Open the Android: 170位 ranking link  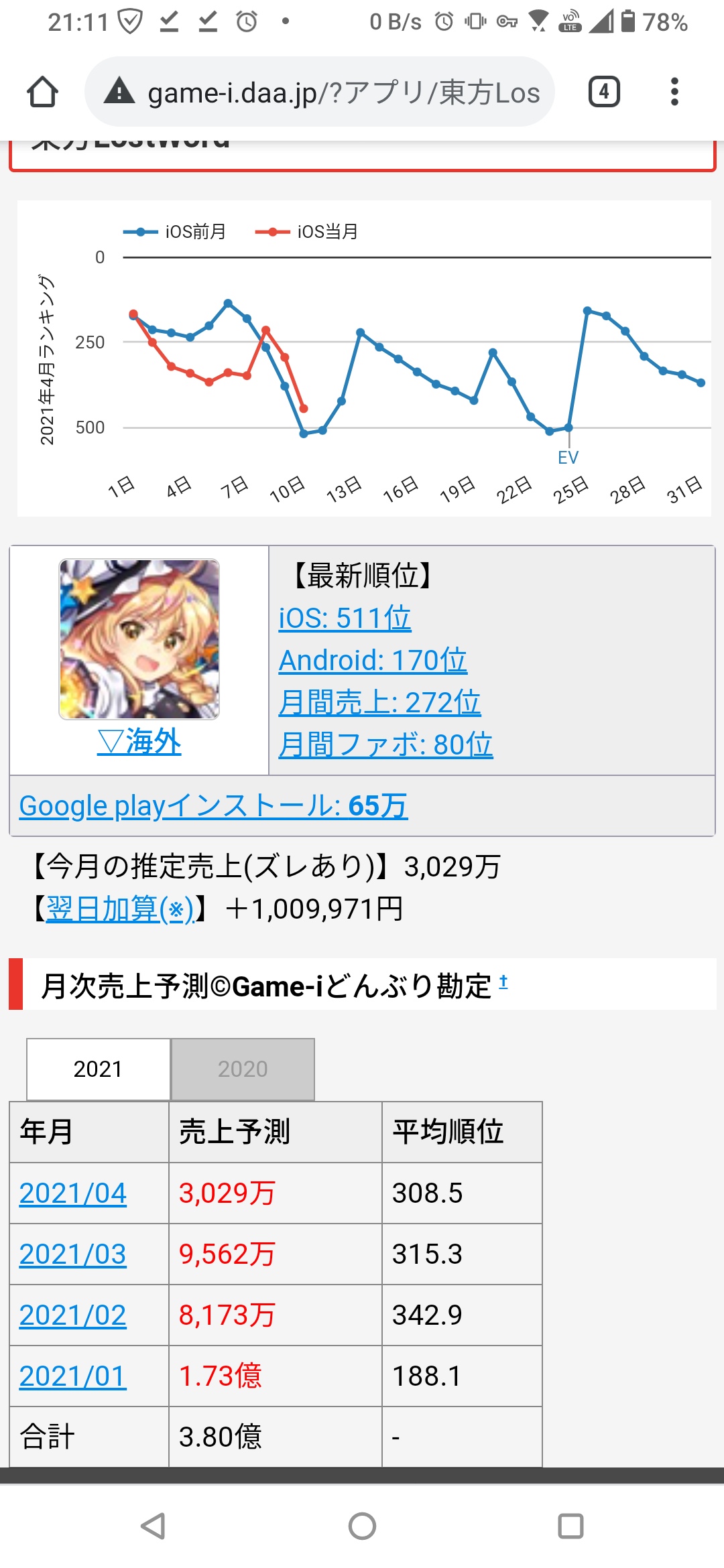(x=374, y=660)
